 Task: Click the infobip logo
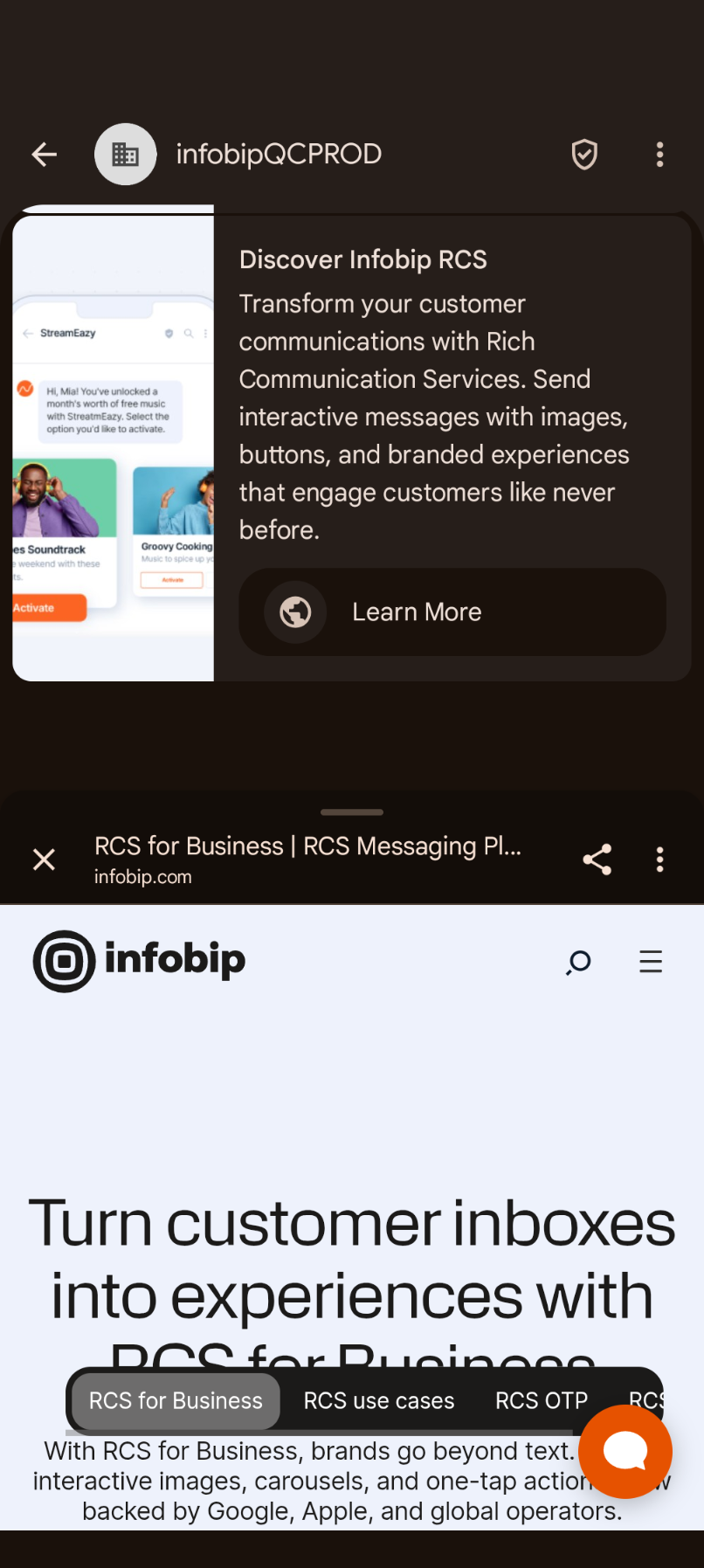(x=138, y=960)
